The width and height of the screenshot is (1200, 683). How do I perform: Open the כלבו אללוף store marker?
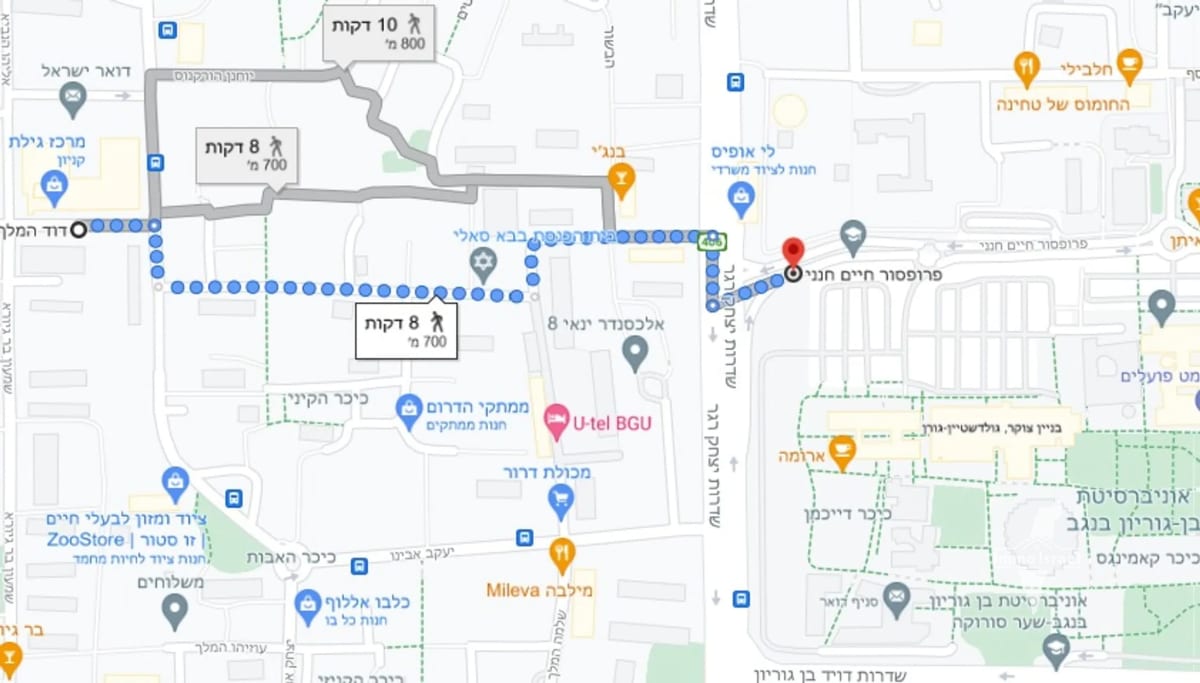coord(308,604)
